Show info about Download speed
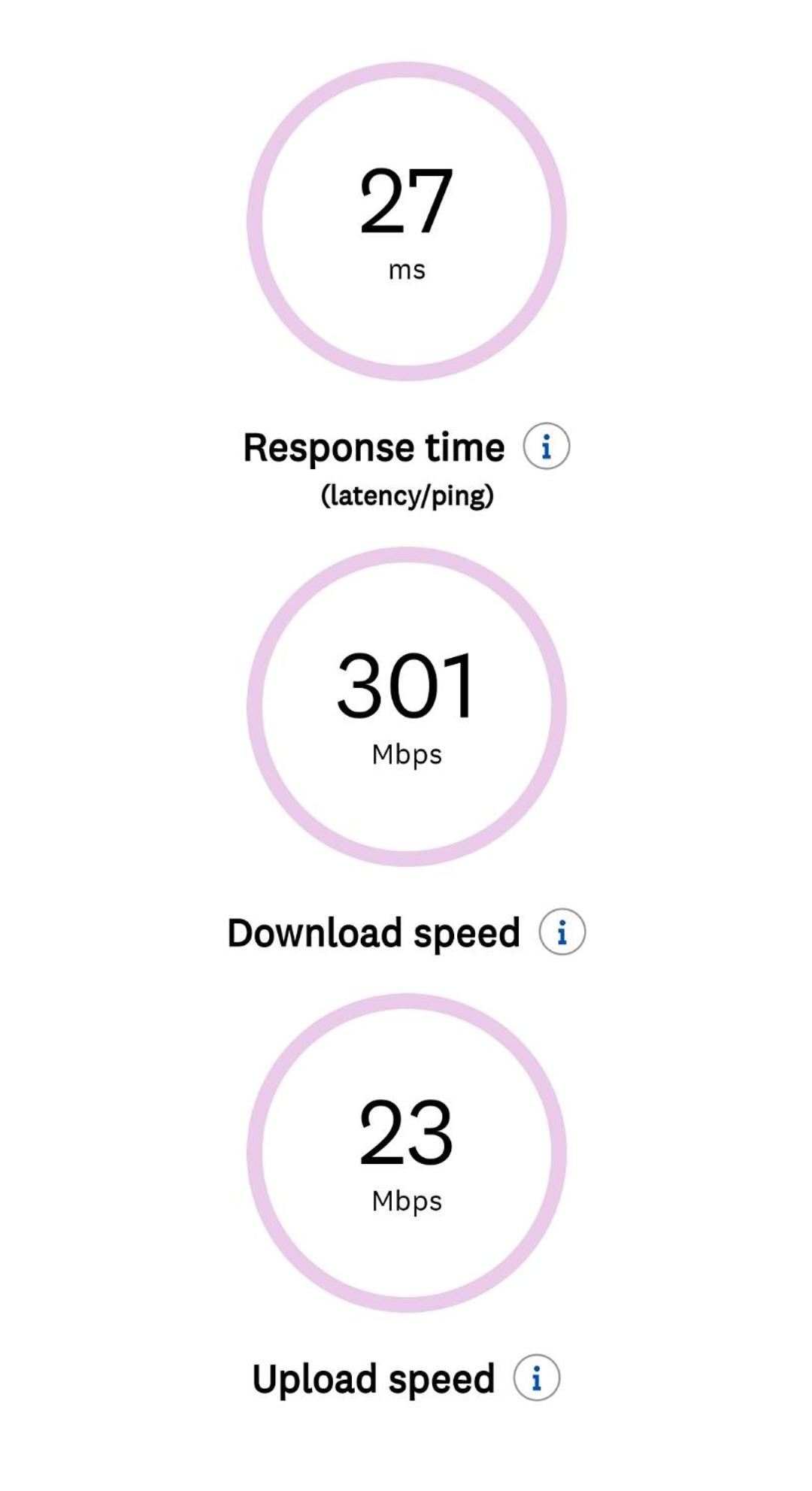Image resolution: width=812 pixels, height=1491 pixels. point(562,932)
